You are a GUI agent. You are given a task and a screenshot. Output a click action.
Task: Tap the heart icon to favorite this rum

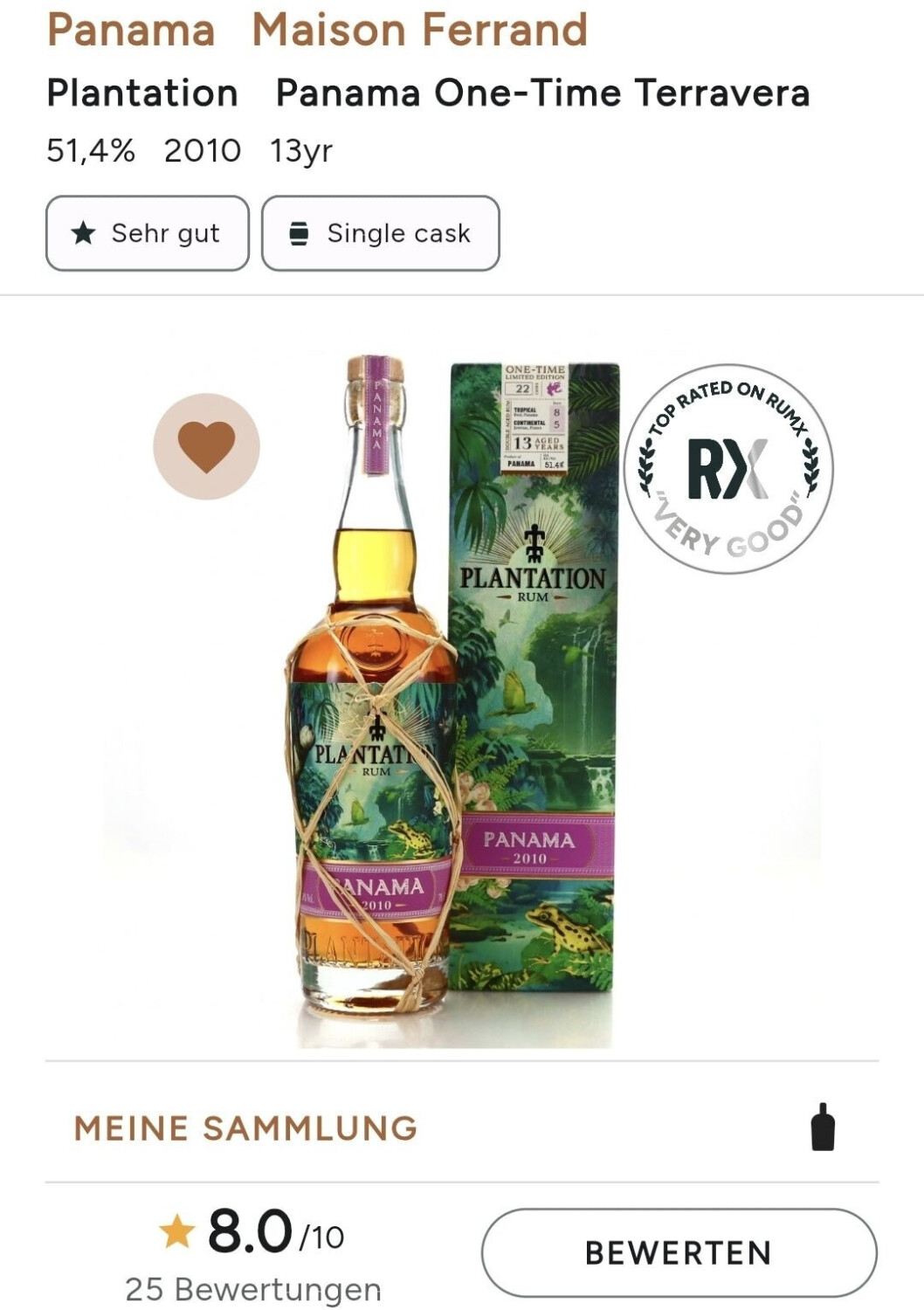point(206,446)
